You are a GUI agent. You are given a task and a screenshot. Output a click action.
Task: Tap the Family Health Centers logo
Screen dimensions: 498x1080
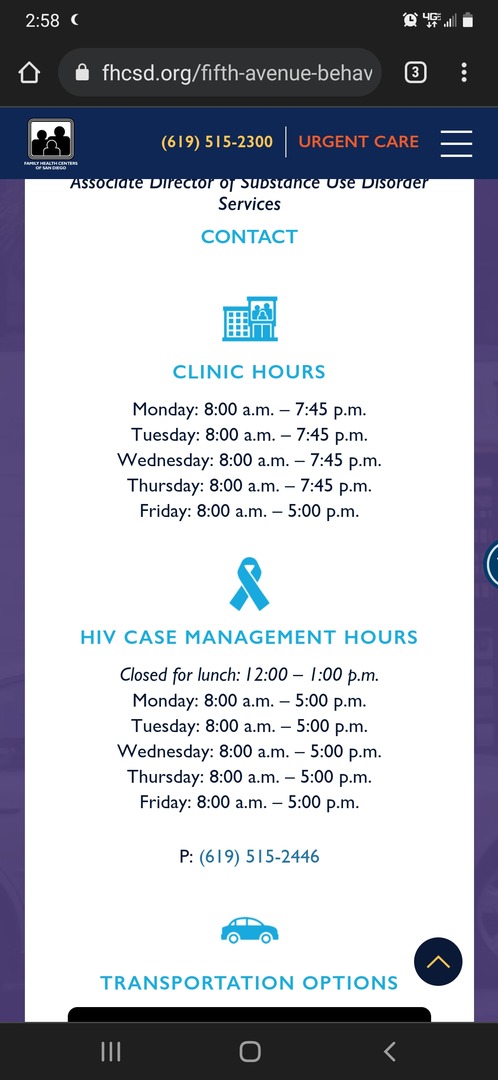click(51, 143)
